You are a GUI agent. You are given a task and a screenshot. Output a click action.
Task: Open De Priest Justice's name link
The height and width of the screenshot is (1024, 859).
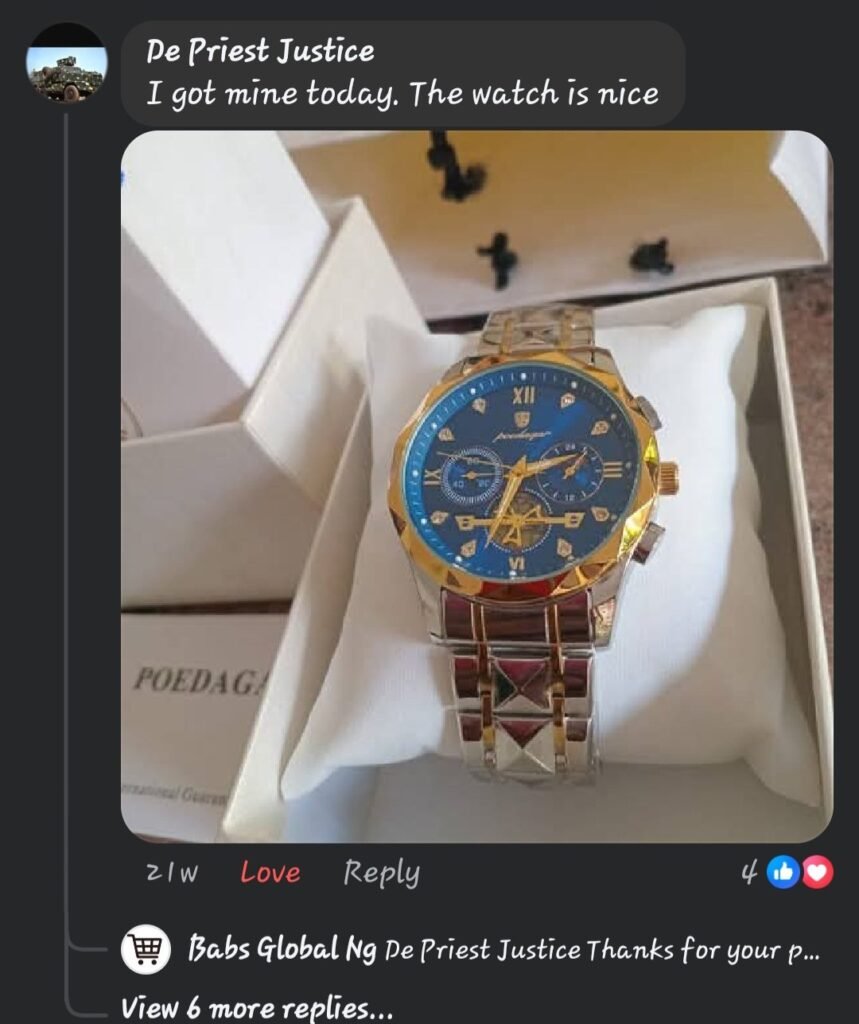(260, 50)
